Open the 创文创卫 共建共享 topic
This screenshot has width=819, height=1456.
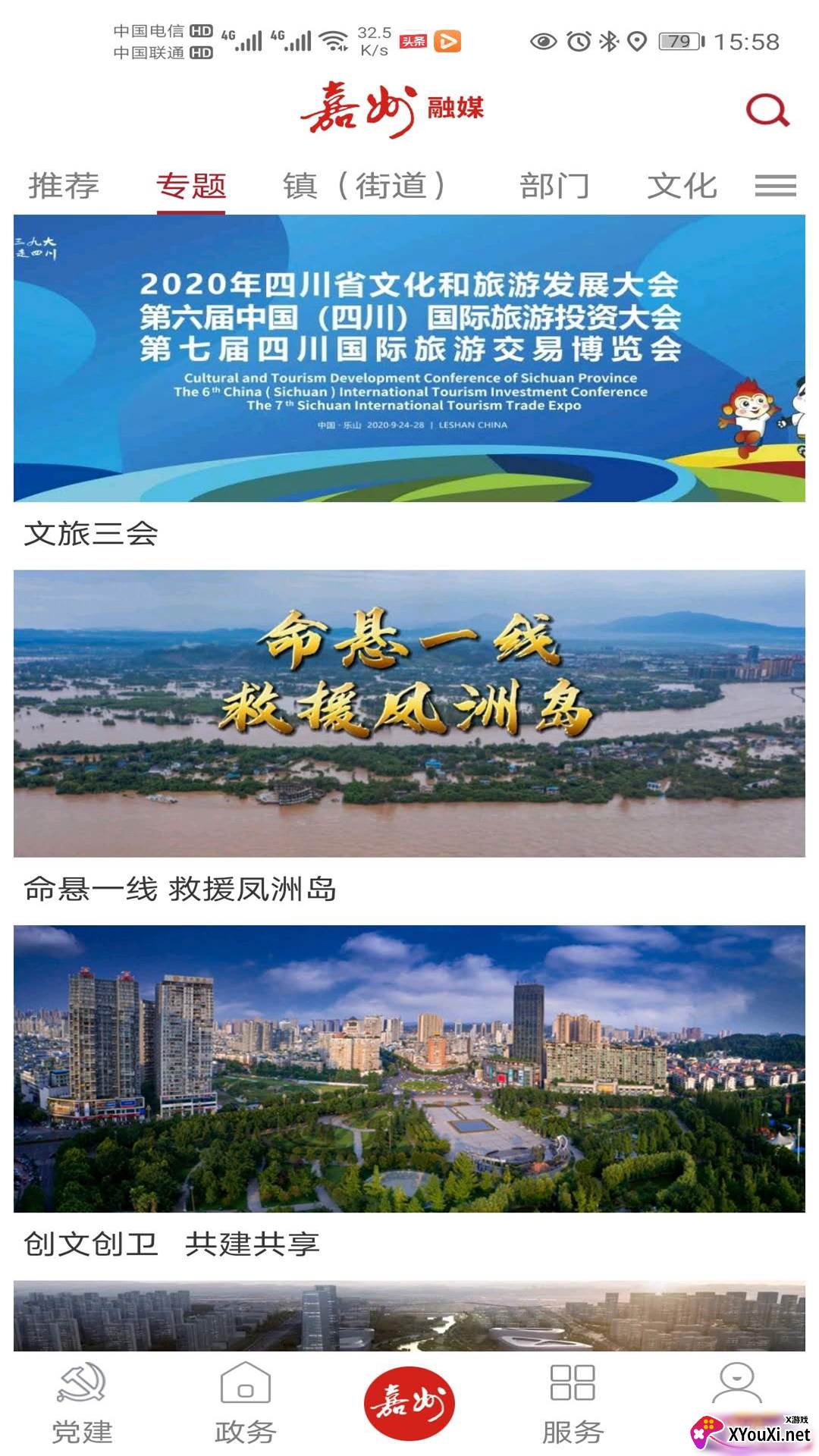409,1068
